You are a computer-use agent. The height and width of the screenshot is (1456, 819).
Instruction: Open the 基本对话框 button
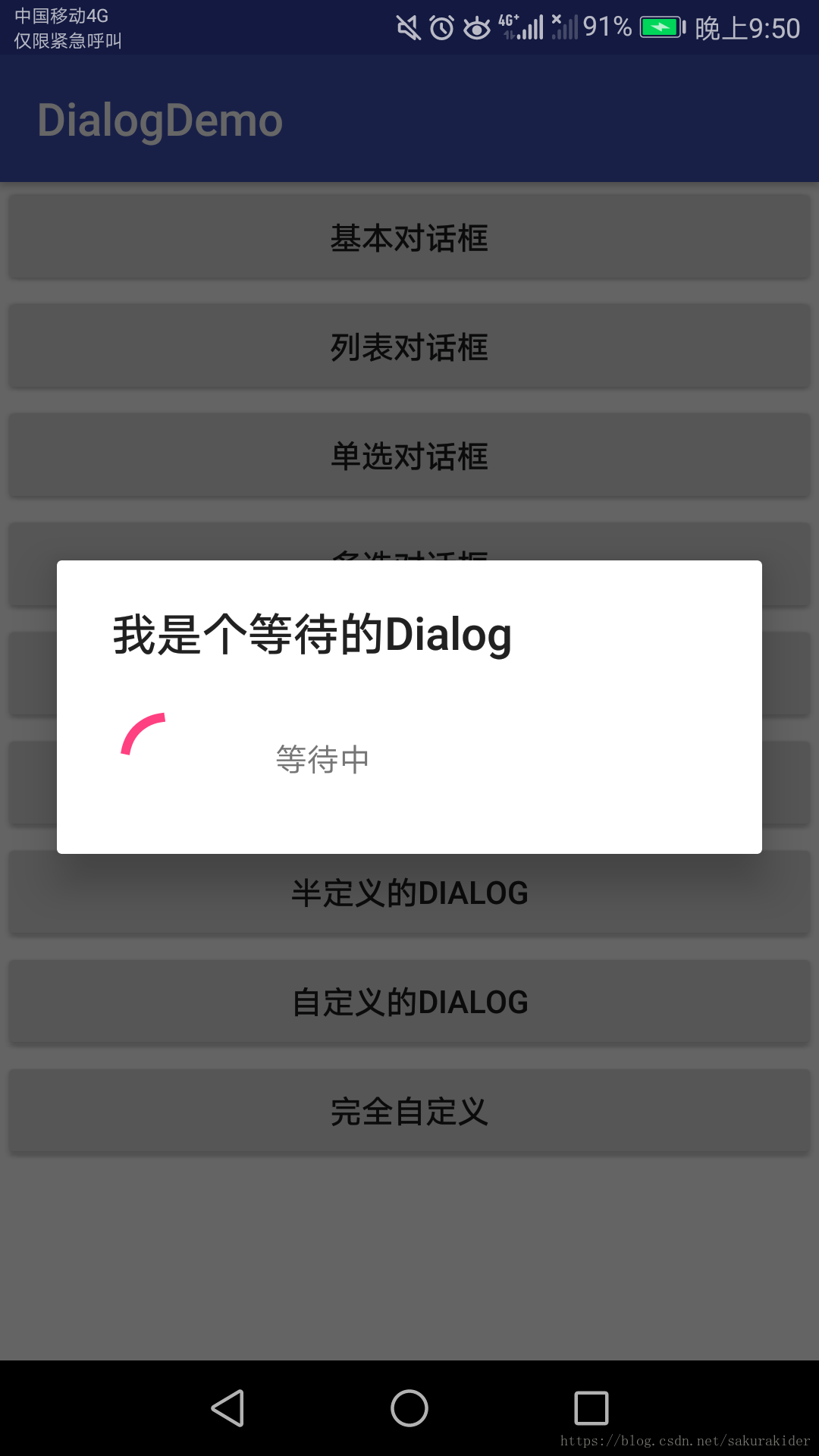pyautogui.click(x=409, y=237)
